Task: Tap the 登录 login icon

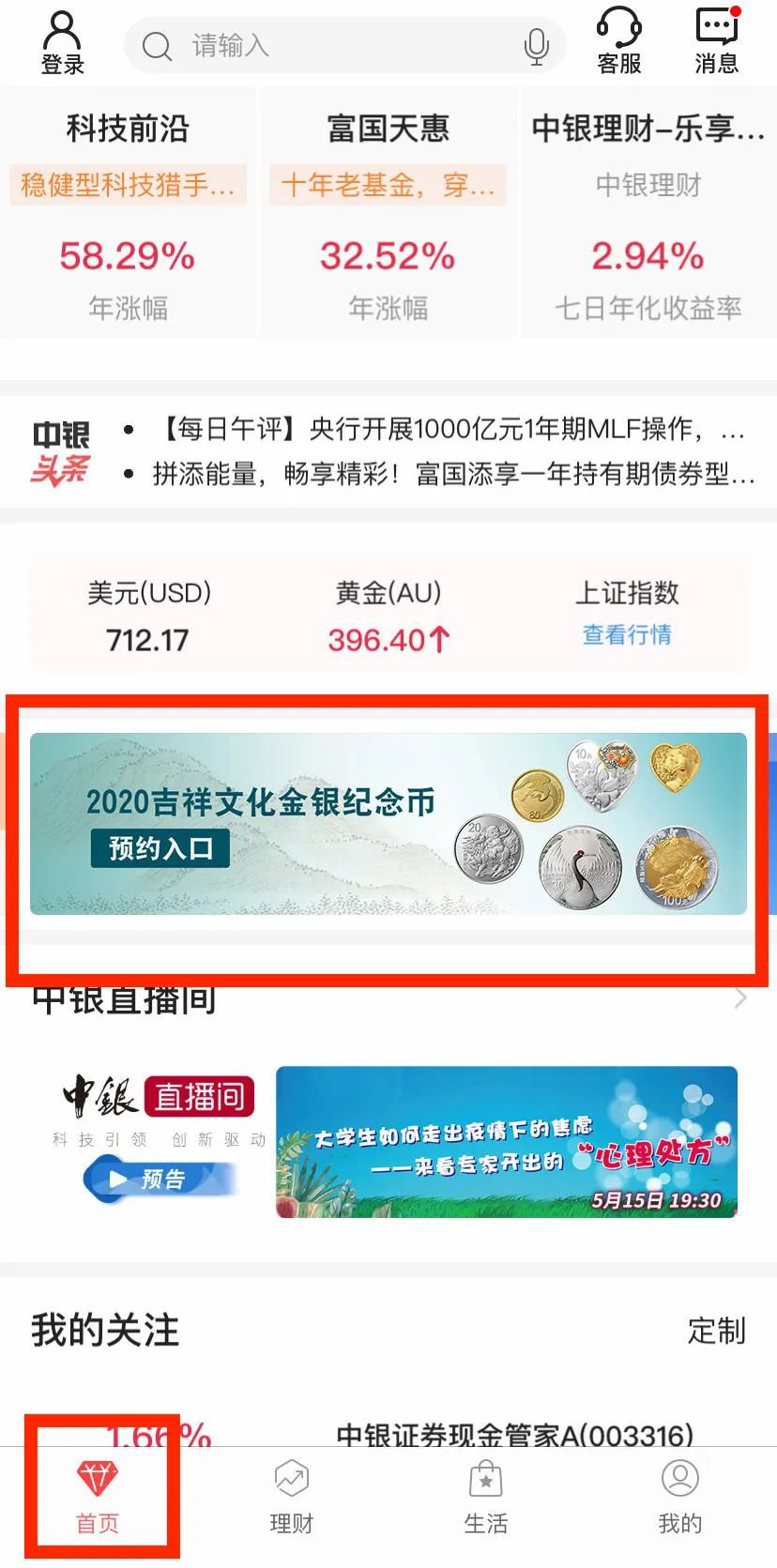Action: 62,43
